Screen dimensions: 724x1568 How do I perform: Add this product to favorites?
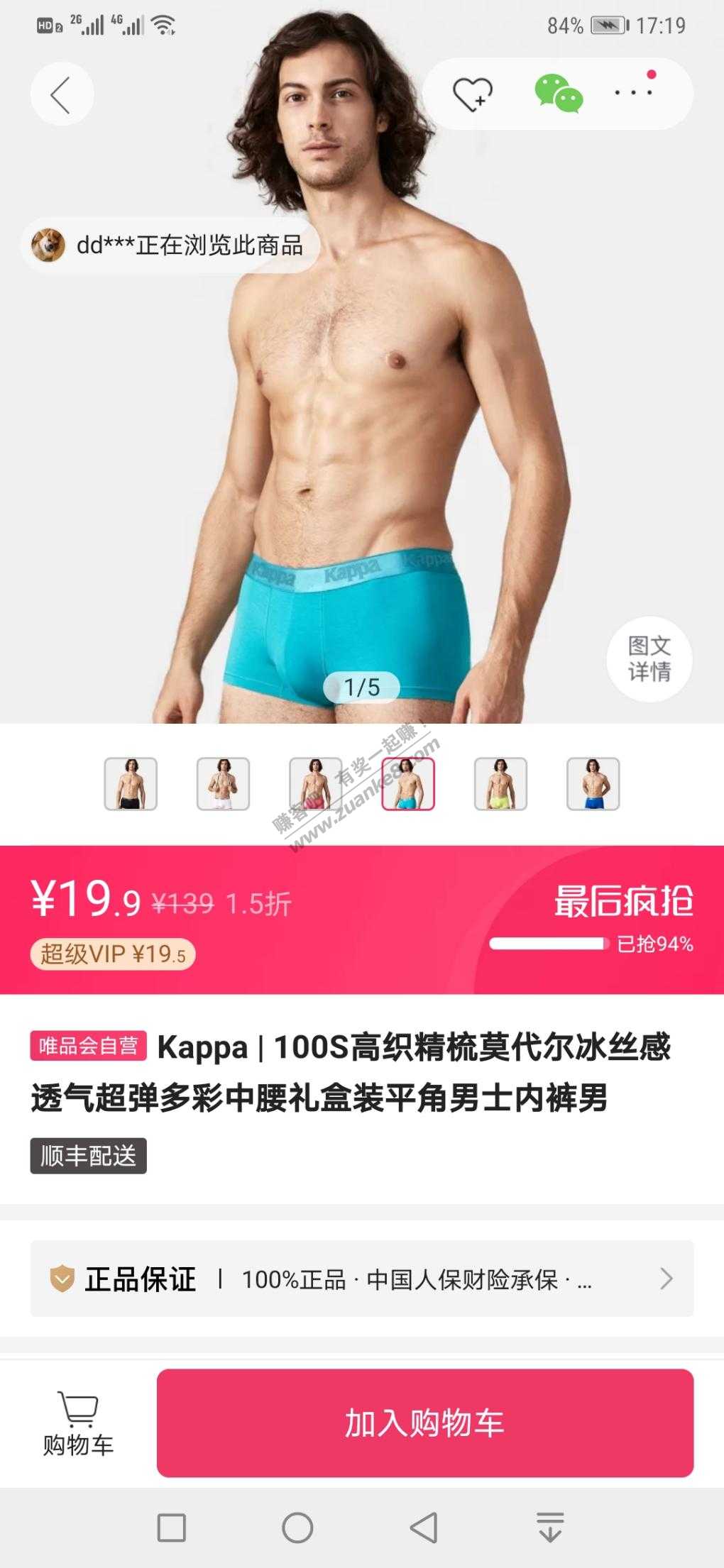click(473, 94)
